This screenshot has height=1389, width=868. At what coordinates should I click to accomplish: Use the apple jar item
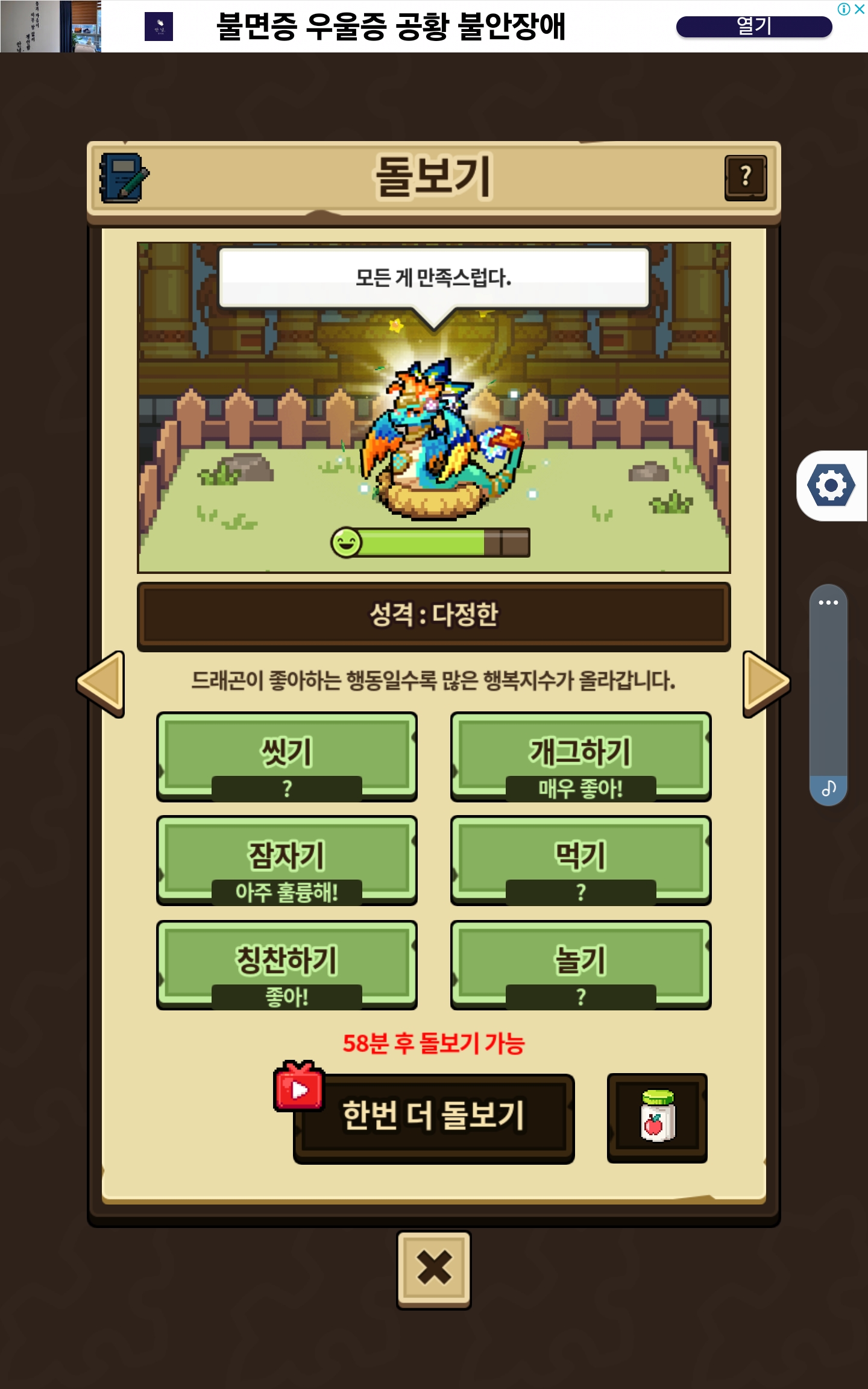(657, 1117)
